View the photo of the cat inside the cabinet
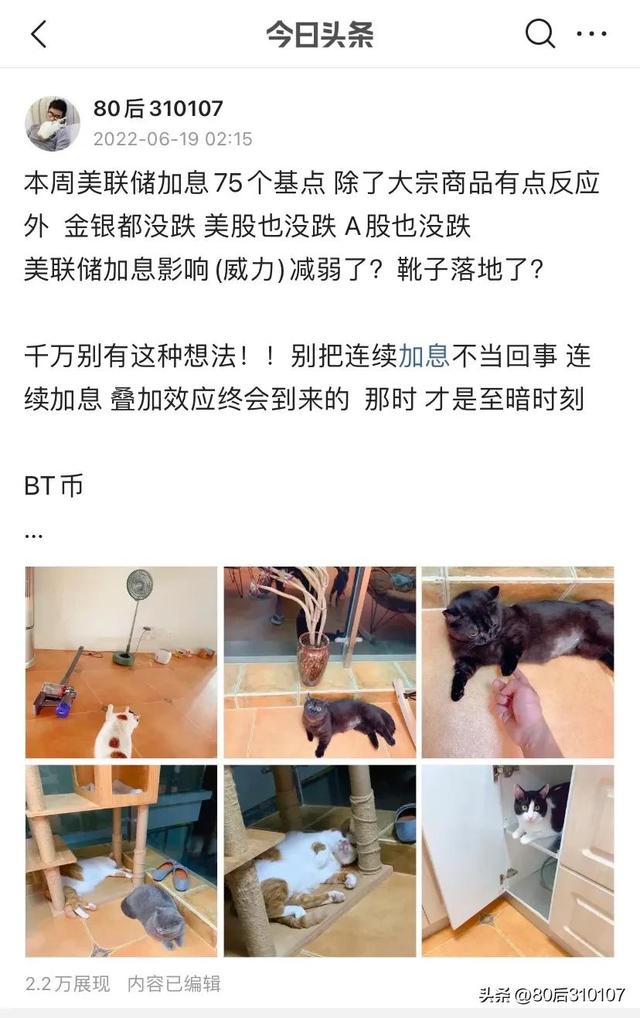 [x=517, y=860]
